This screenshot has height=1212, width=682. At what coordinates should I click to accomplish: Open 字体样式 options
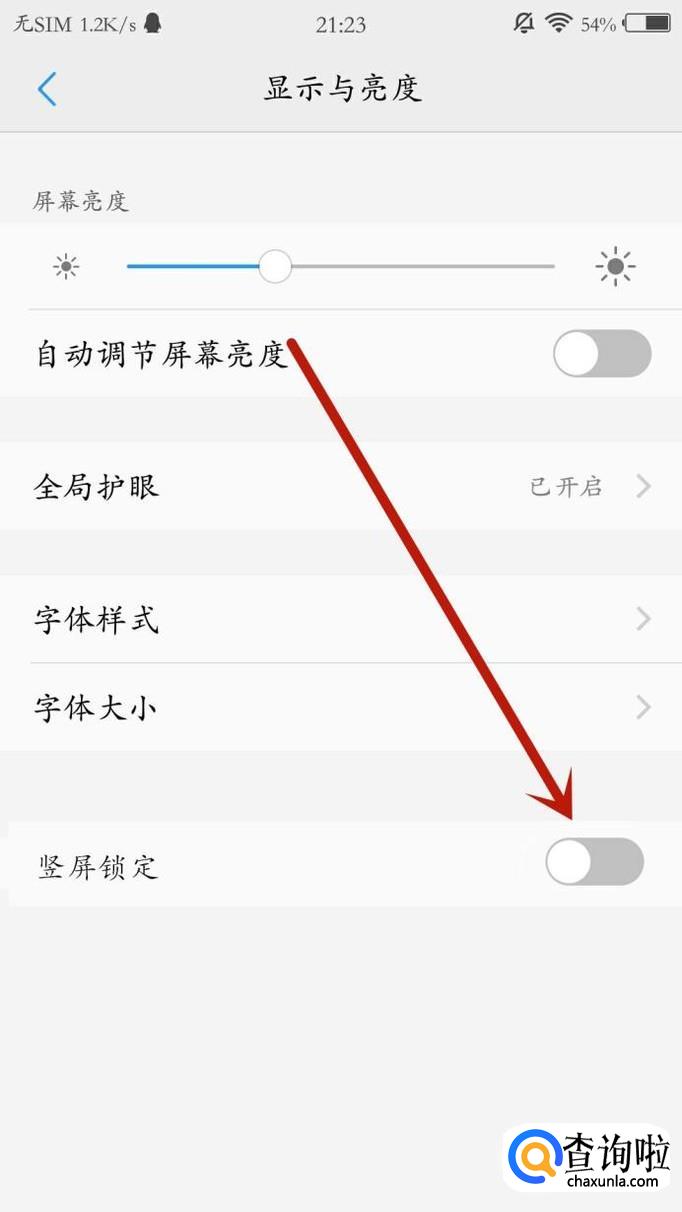pyautogui.click(x=340, y=620)
